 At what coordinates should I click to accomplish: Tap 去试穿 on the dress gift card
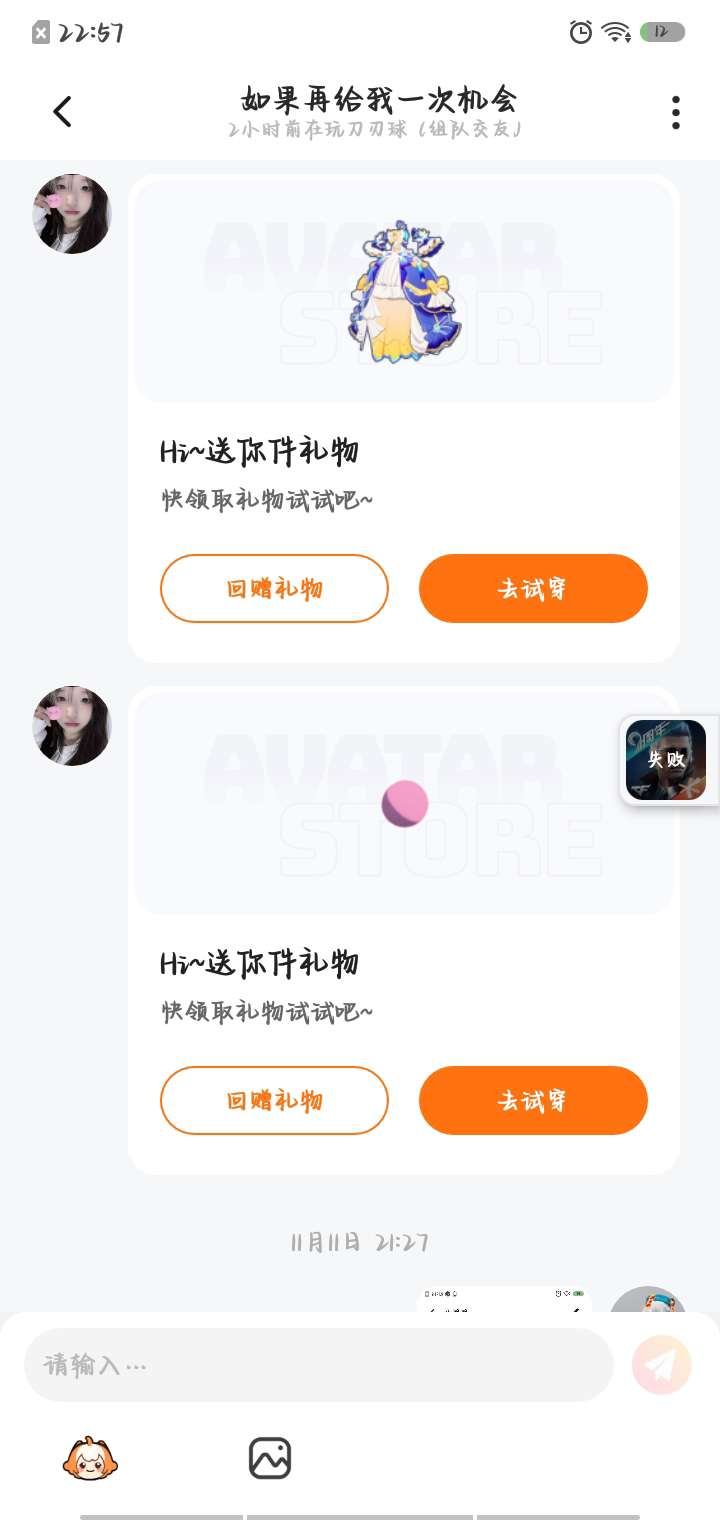pyautogui.click(x=533, y=588)
